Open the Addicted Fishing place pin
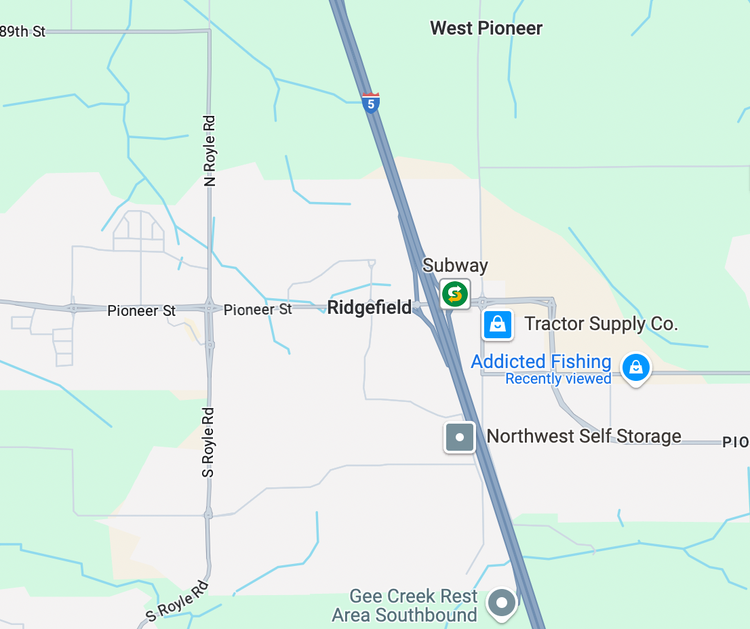The height and width of the screenshot is (629, 750). point(635,368)
